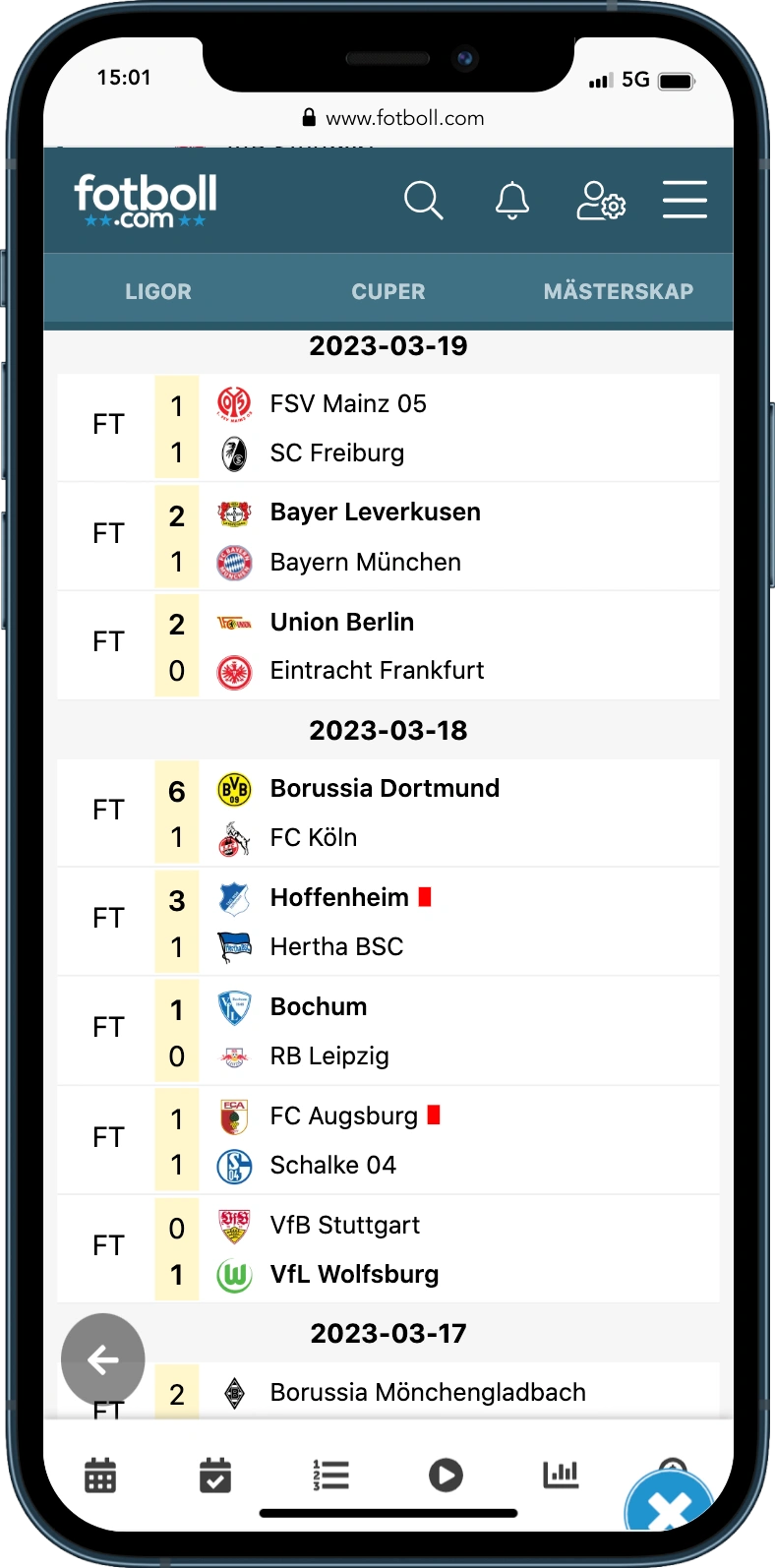
Task: Open user account settings icon
Action: coord(600,201)
